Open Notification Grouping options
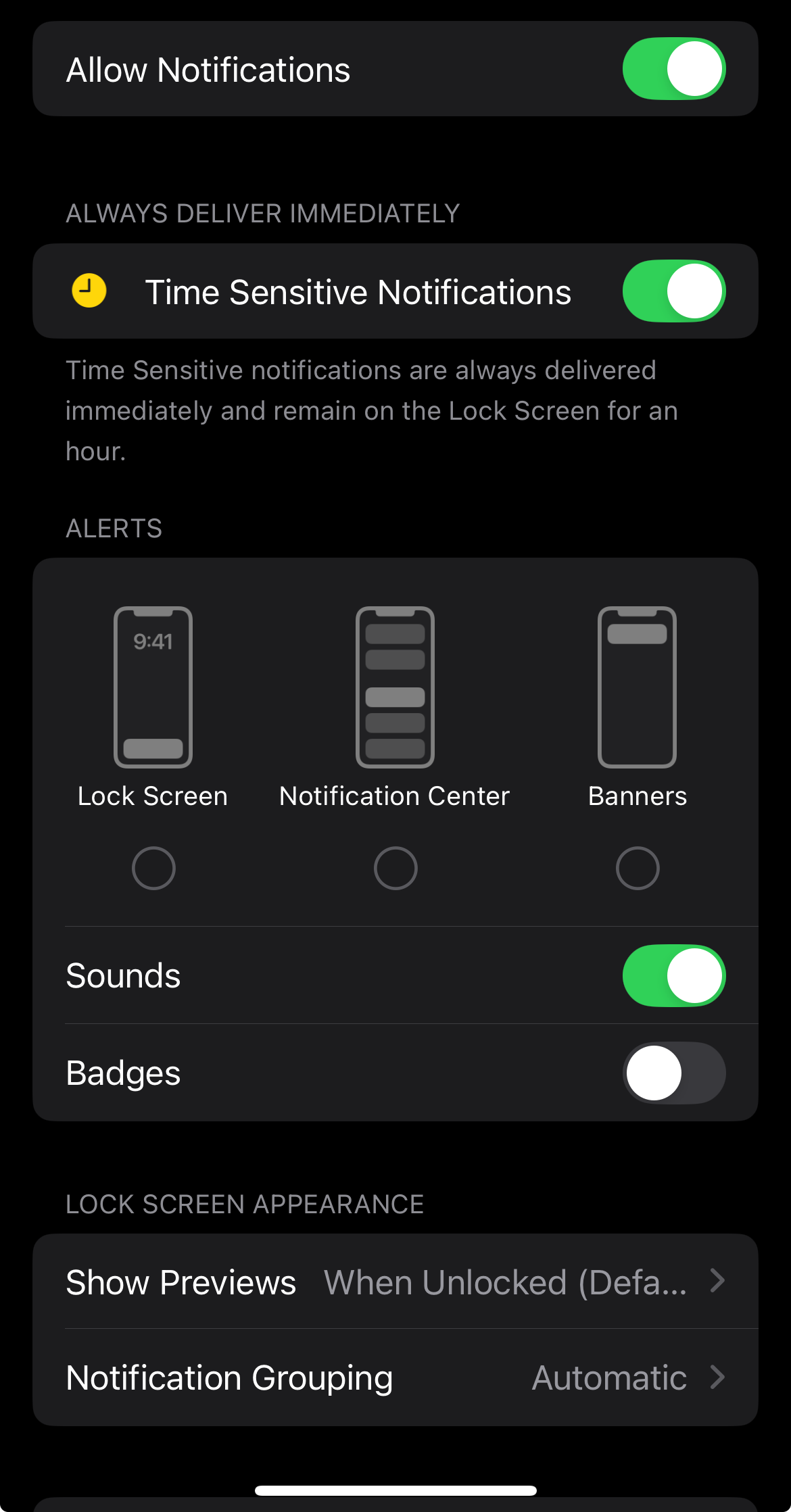 [x=395, y=1377]
